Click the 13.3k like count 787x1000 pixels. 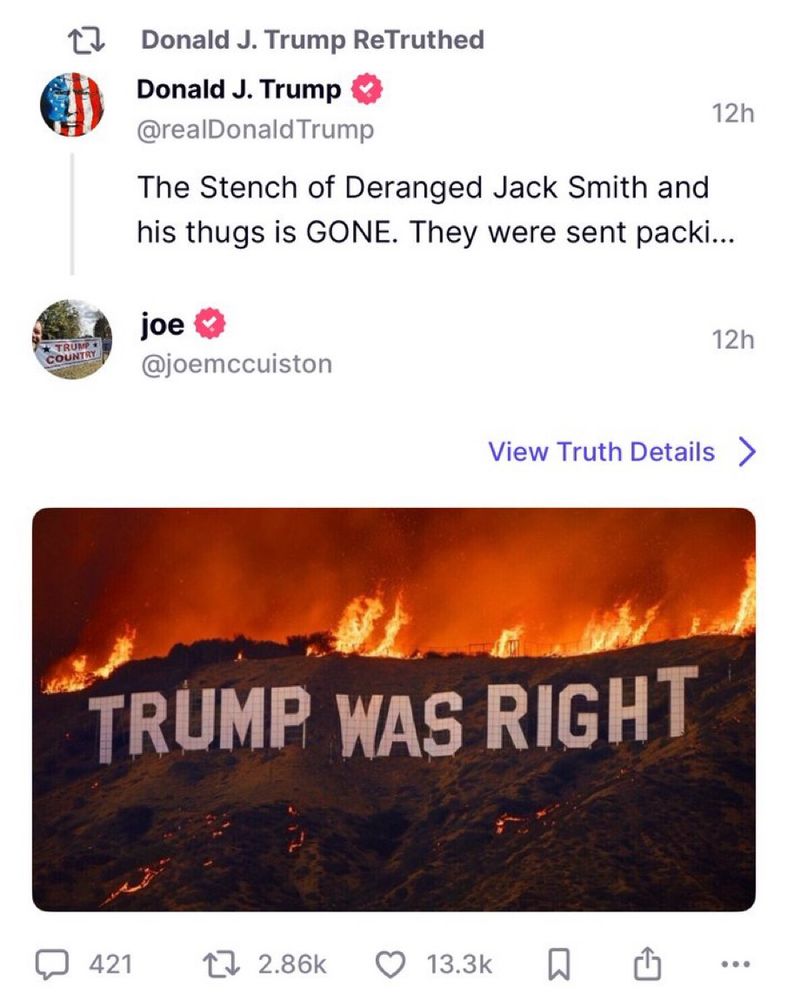pos(458,963)
